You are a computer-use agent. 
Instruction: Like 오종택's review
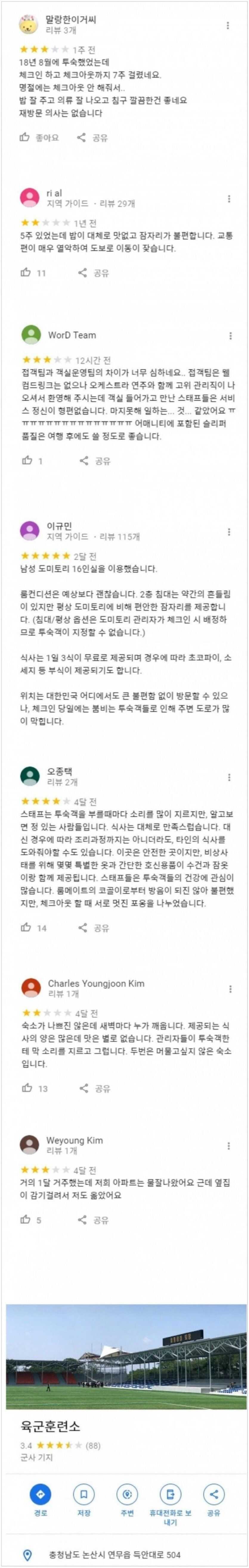click(x=33, y=928)
